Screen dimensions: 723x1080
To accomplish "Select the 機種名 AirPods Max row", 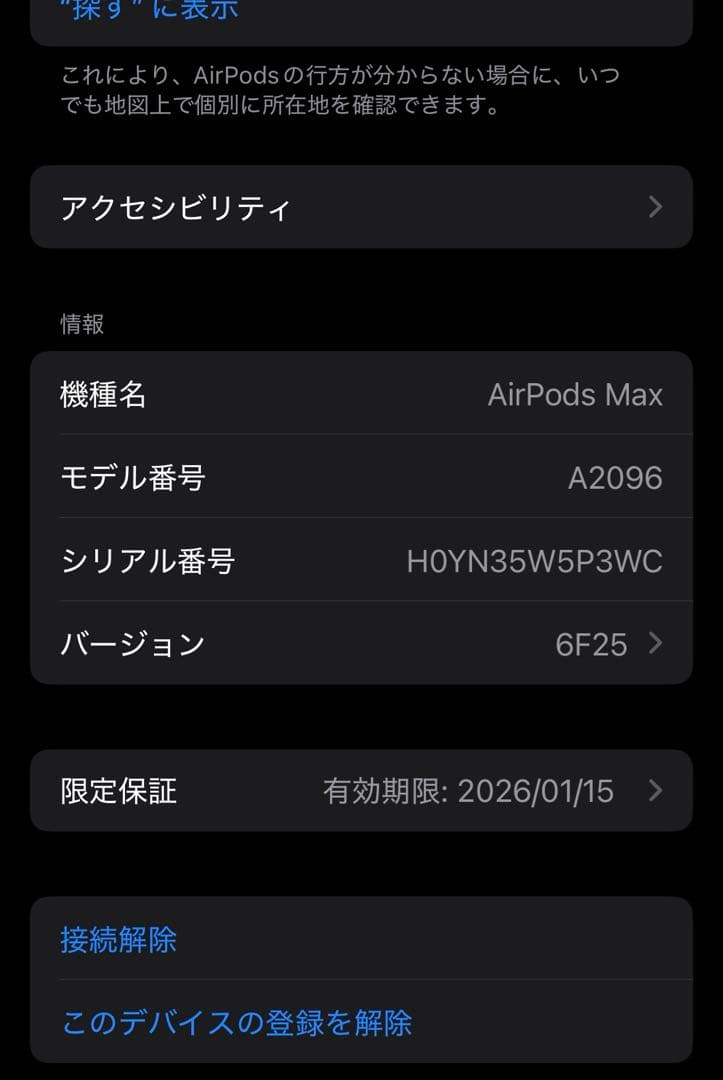I will click(360, 394).
